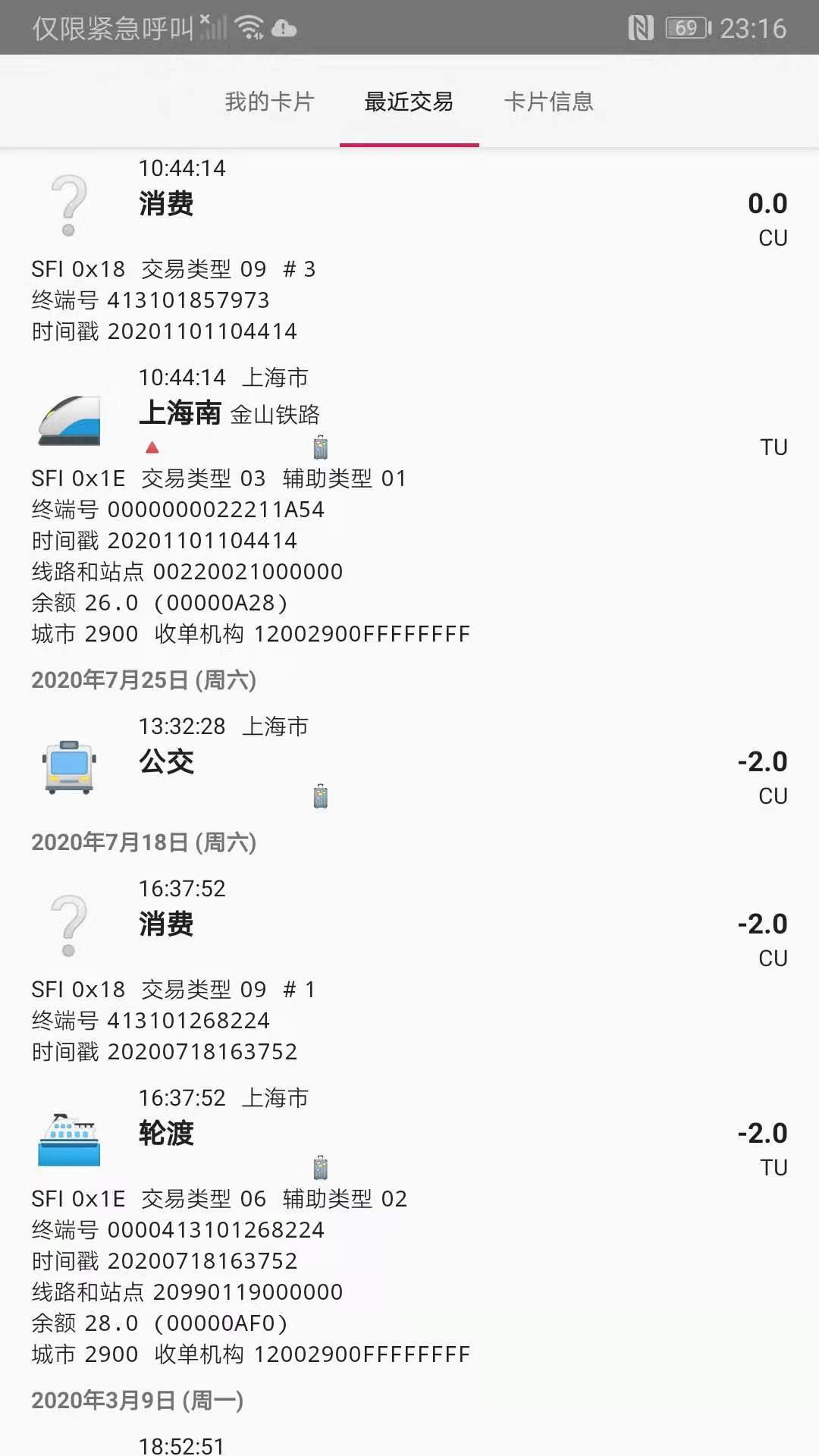Open the 卡片信息 tab
The width and height of the screenshot is (819, 1456).
(548, 102)
